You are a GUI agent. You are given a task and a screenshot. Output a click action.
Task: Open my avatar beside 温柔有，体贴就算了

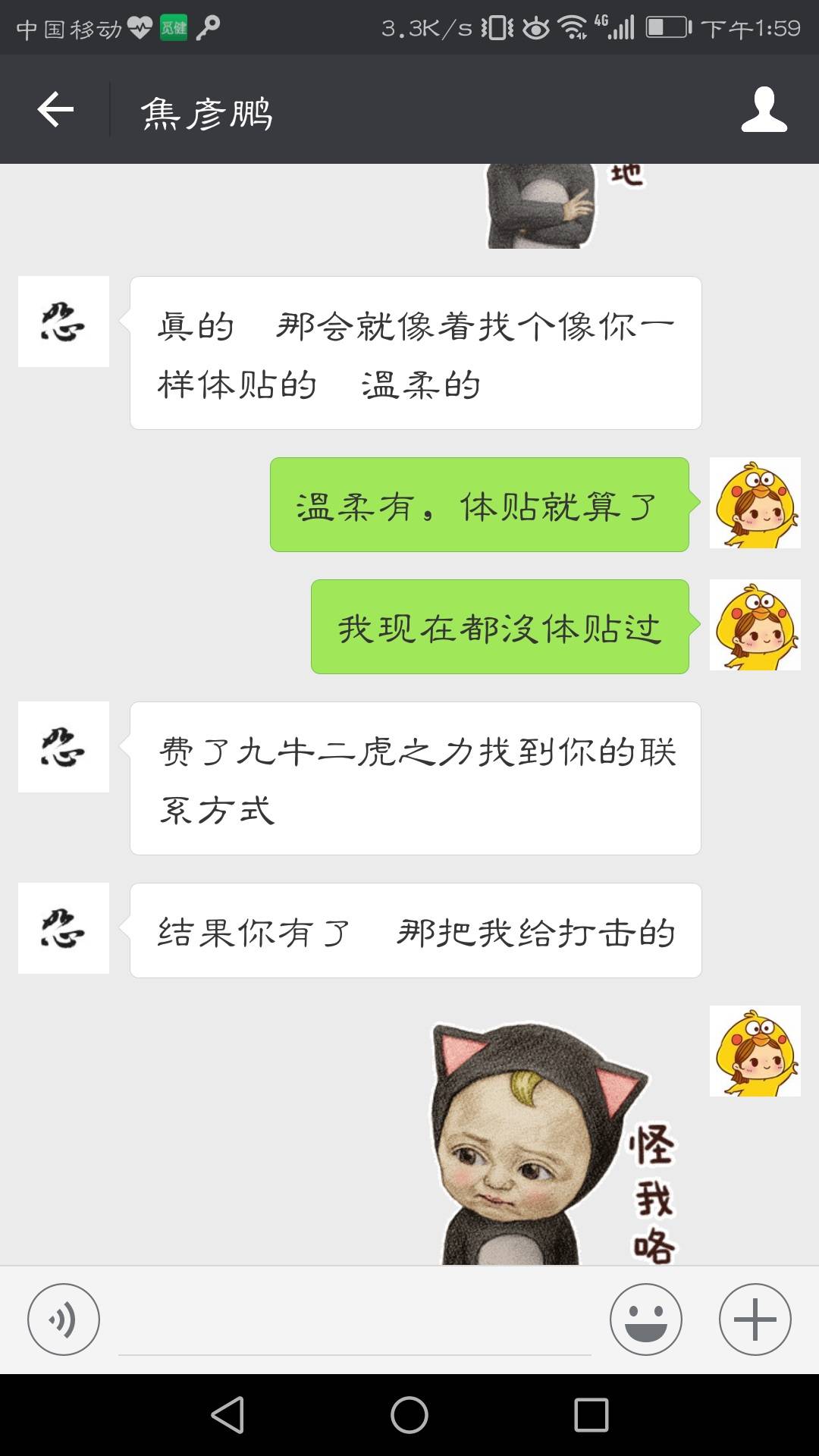click(x=755, y=503)
